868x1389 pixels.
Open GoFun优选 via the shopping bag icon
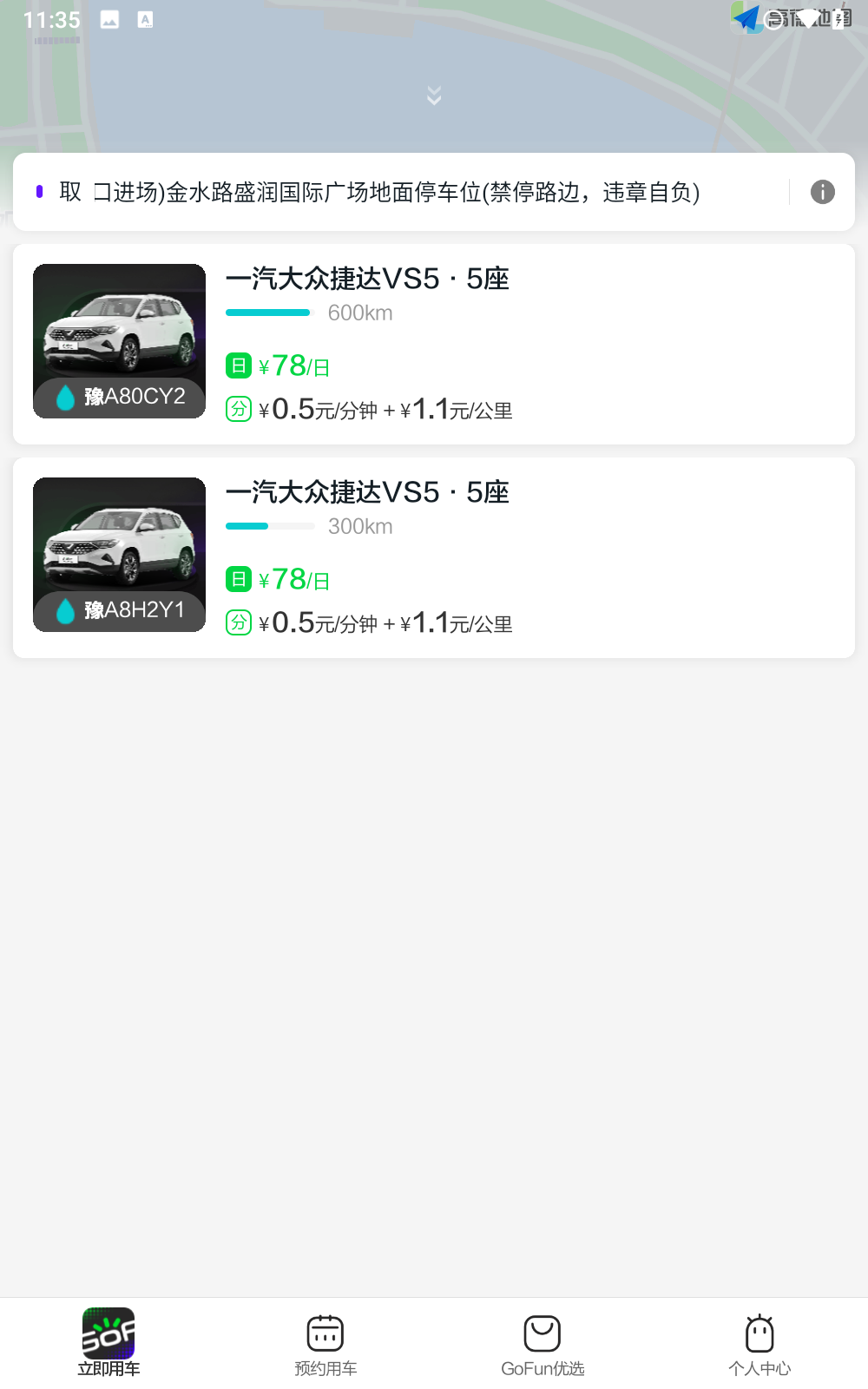542,1331
